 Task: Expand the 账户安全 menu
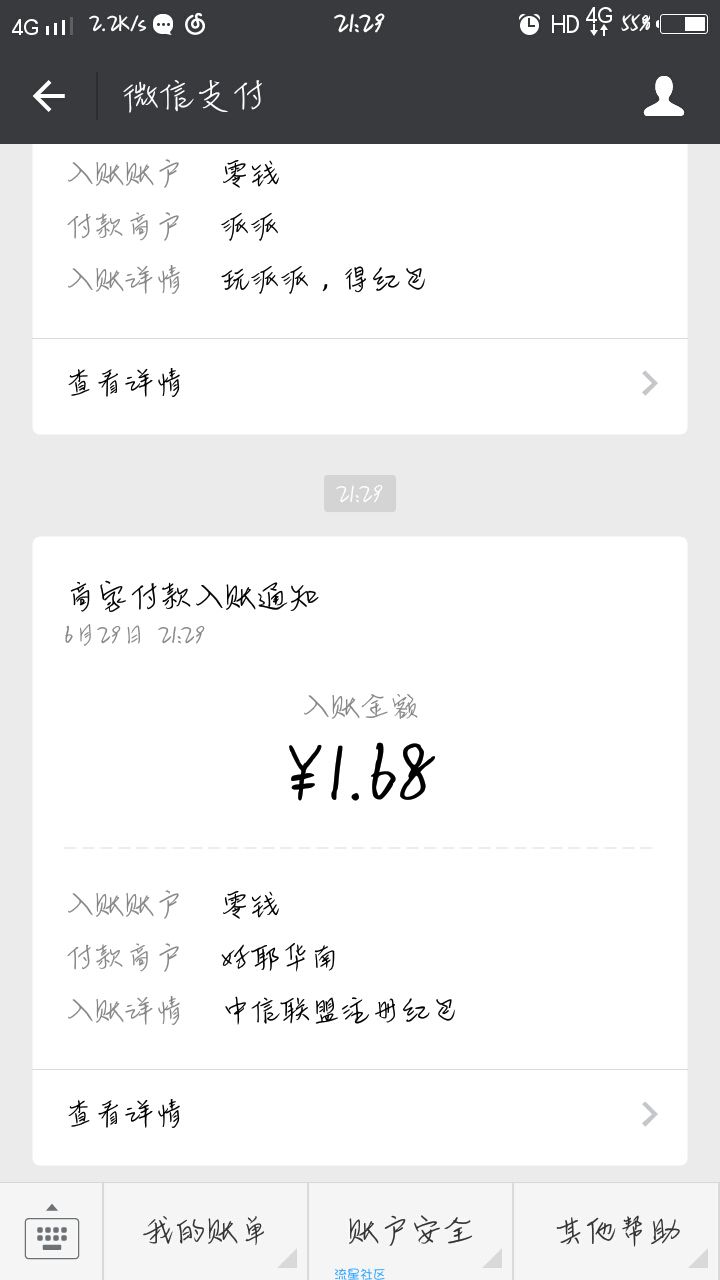pos(411,1232)
